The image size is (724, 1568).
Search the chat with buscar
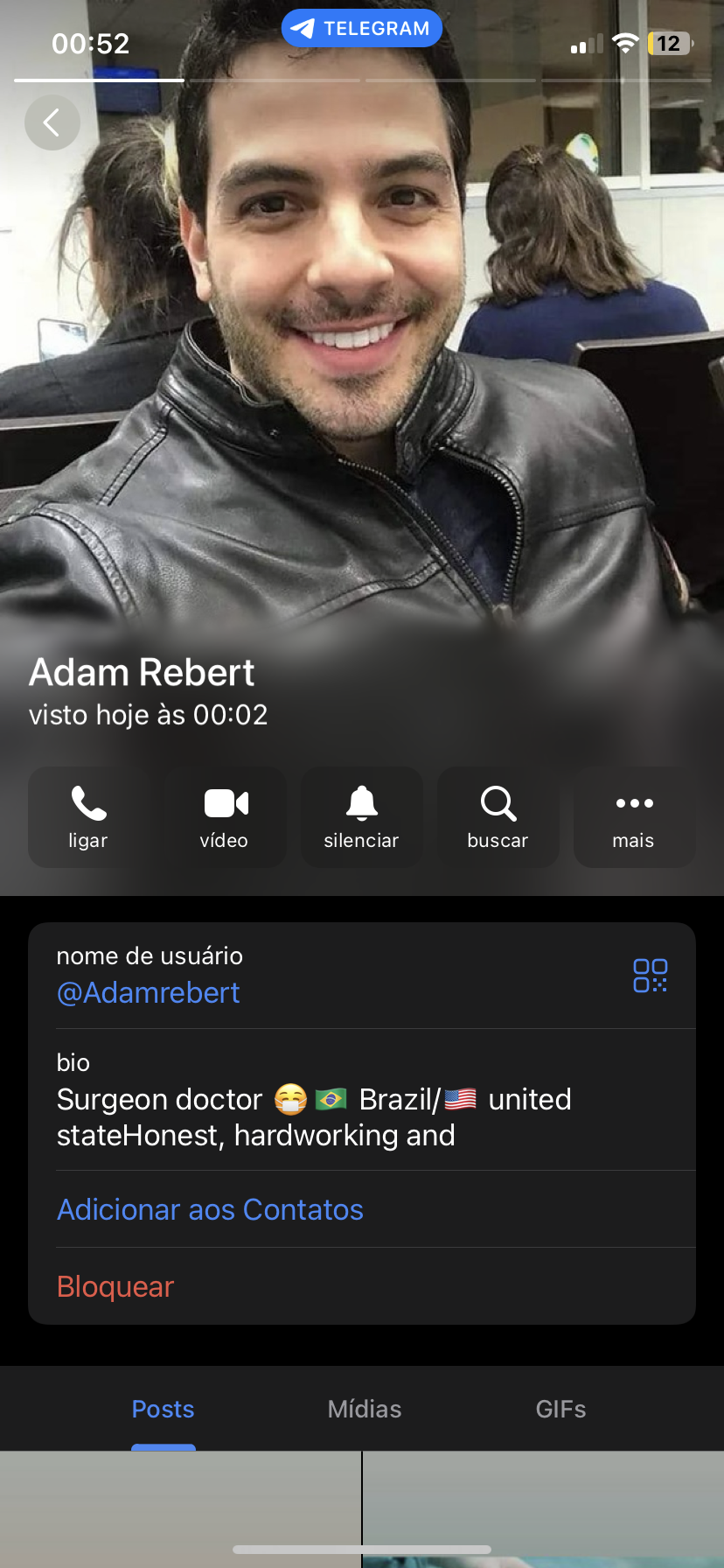click(498, 817)
